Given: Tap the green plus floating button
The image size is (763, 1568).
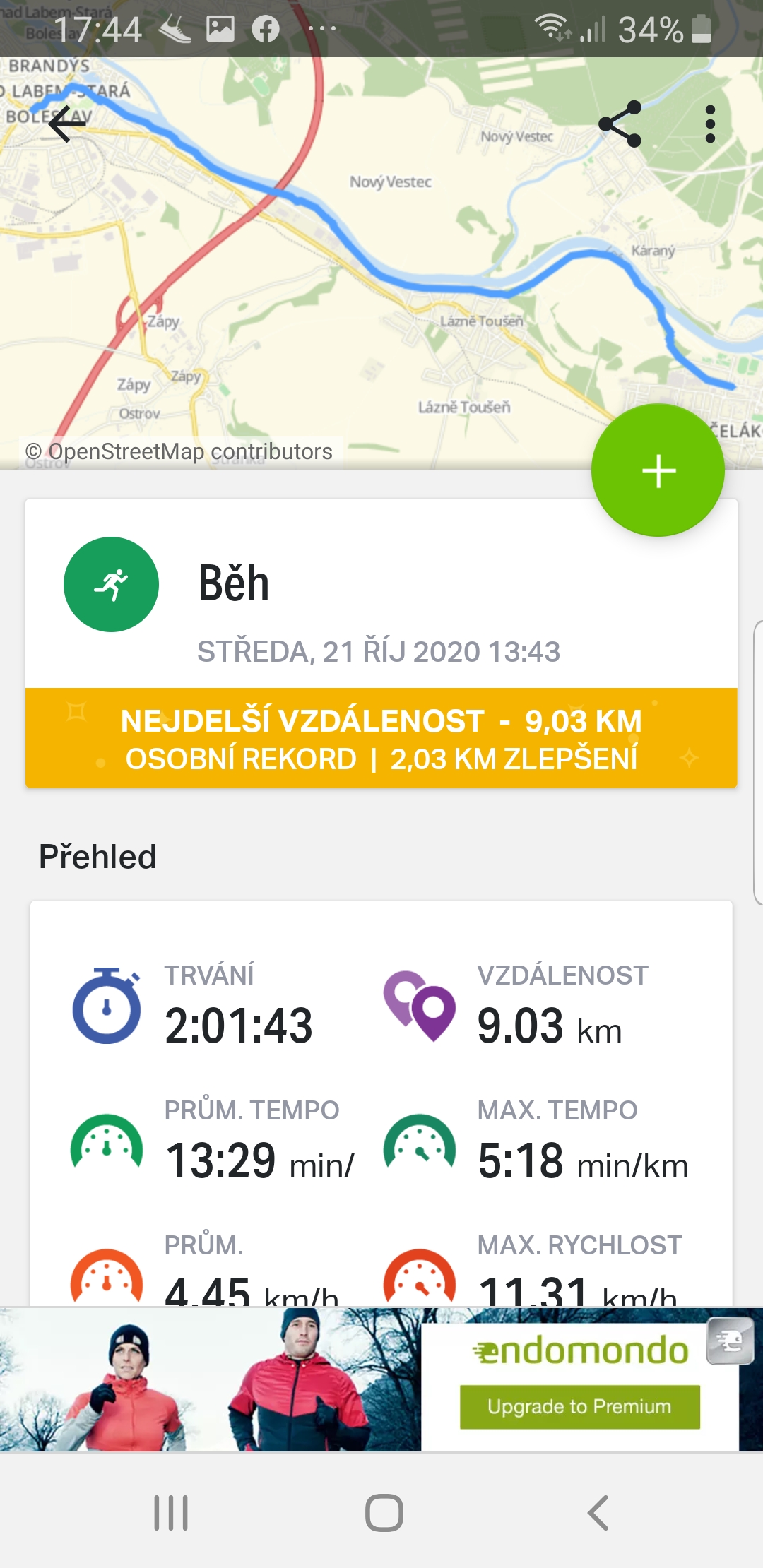Looking at the screenshot, I should pos(658,470).
